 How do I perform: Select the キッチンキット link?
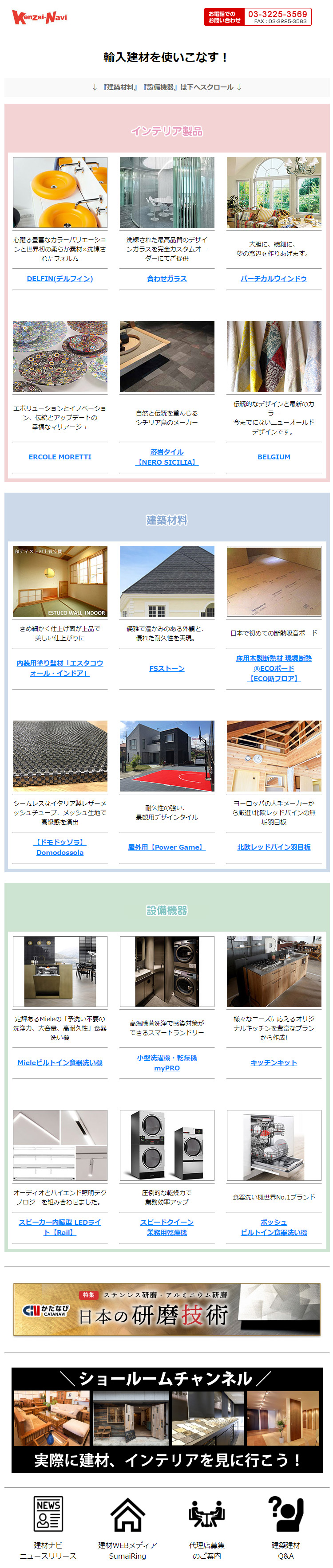pyautogui.click(x=274, y=1063)
